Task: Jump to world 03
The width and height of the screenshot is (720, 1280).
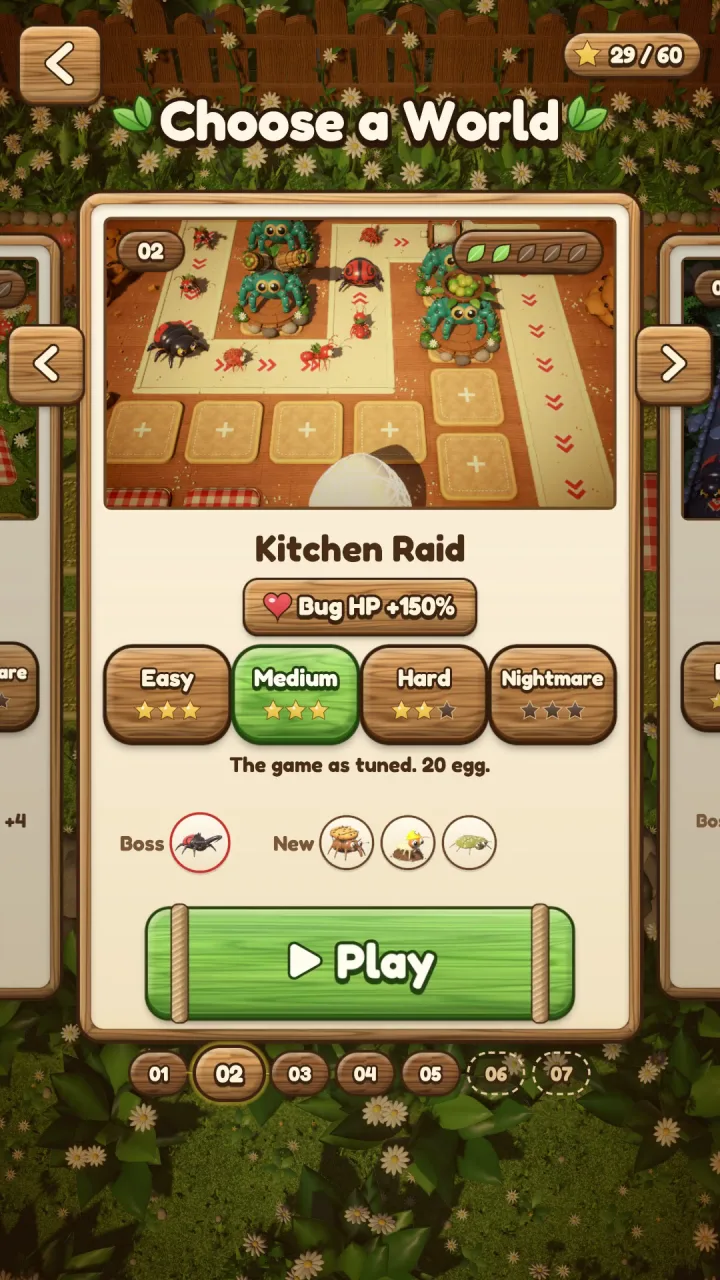Action: click(x=300, y=1074)
